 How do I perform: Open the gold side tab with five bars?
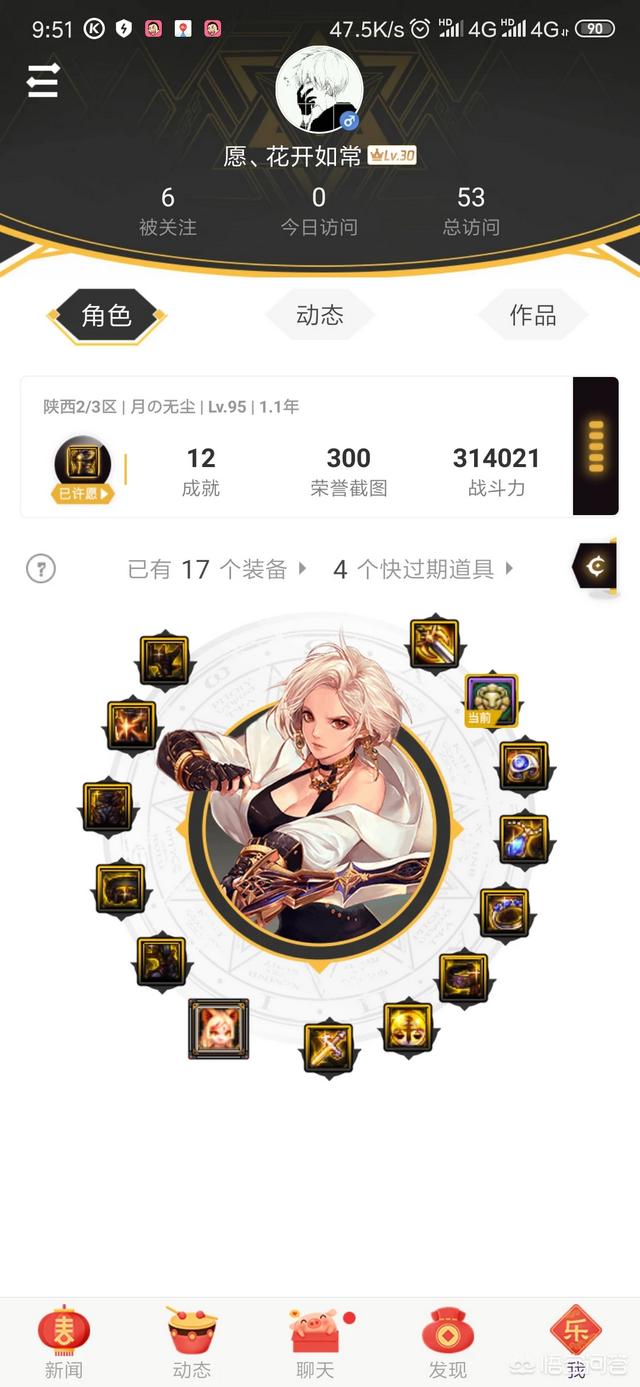coord(596,446)
